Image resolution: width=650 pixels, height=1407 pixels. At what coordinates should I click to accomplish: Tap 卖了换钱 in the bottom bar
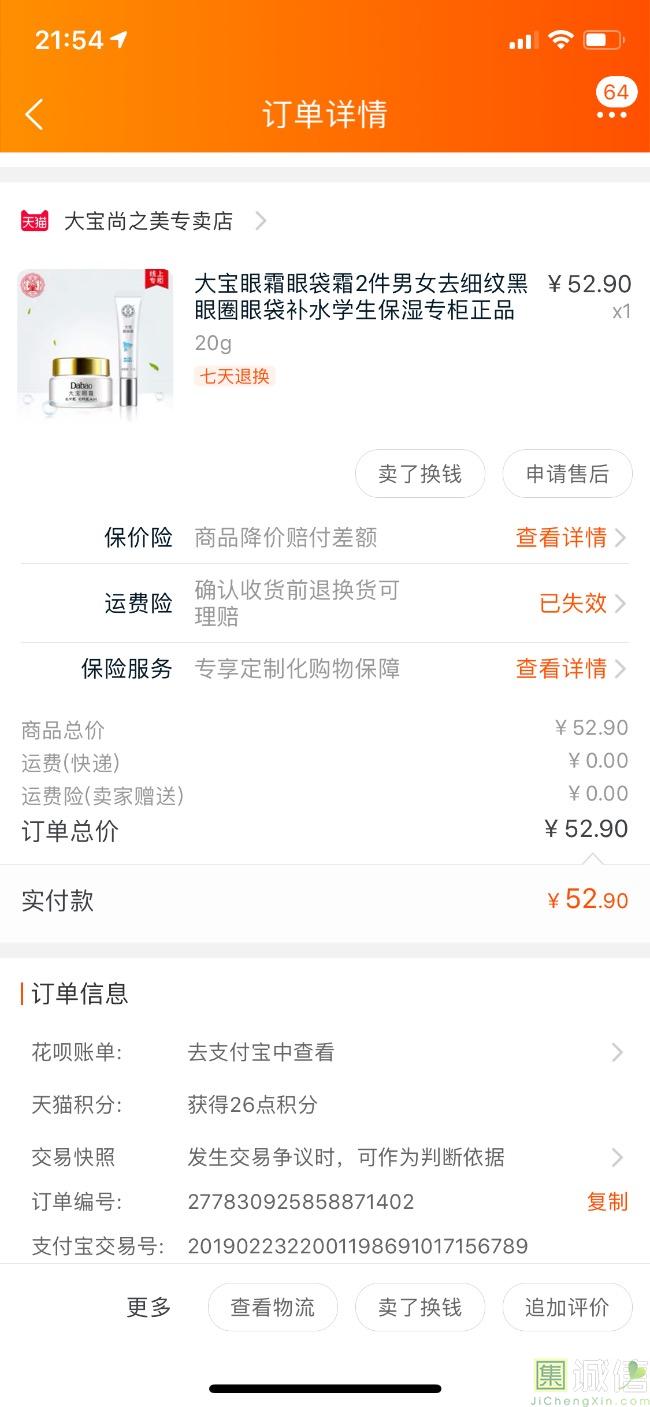click(420, 1307)
